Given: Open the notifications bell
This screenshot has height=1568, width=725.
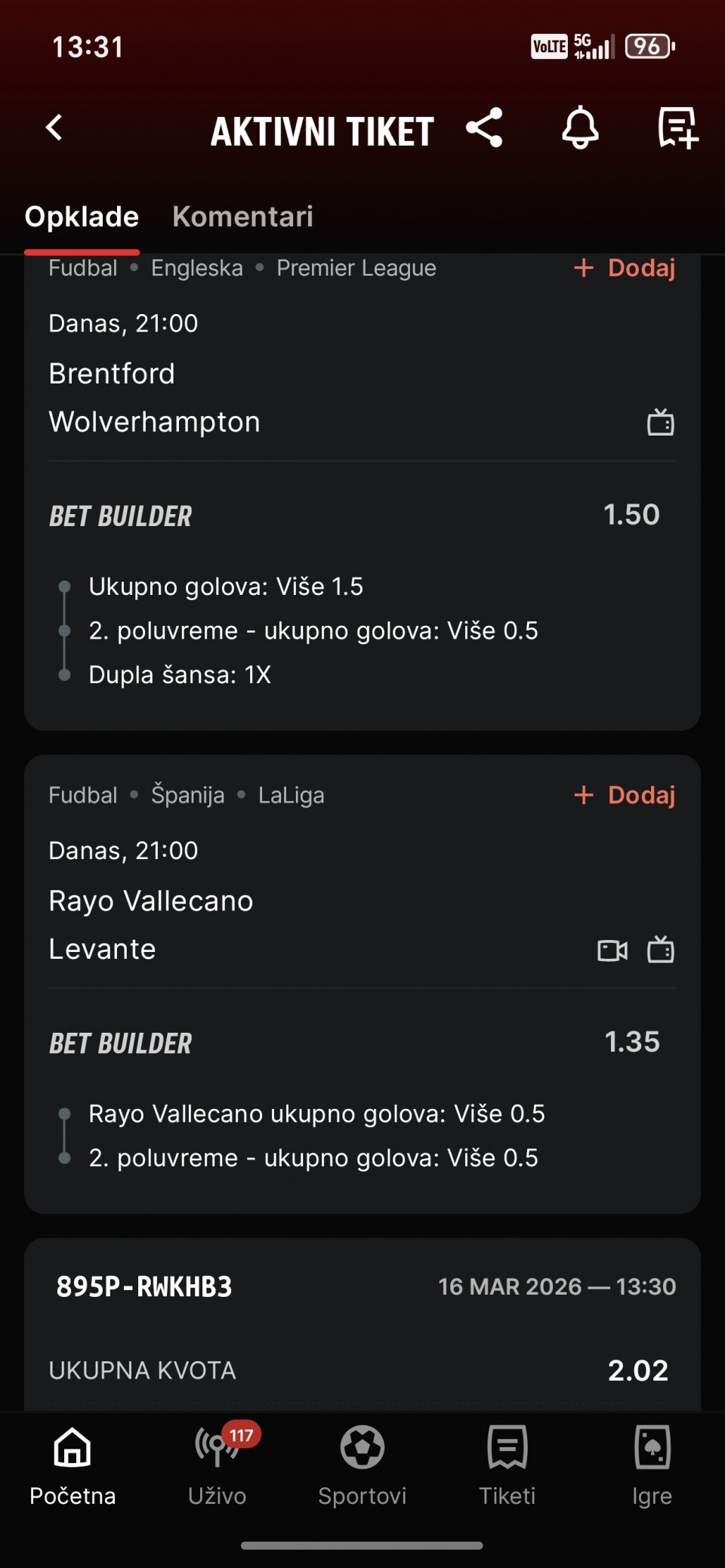Looking at the screenshot, I should point(580,128).
